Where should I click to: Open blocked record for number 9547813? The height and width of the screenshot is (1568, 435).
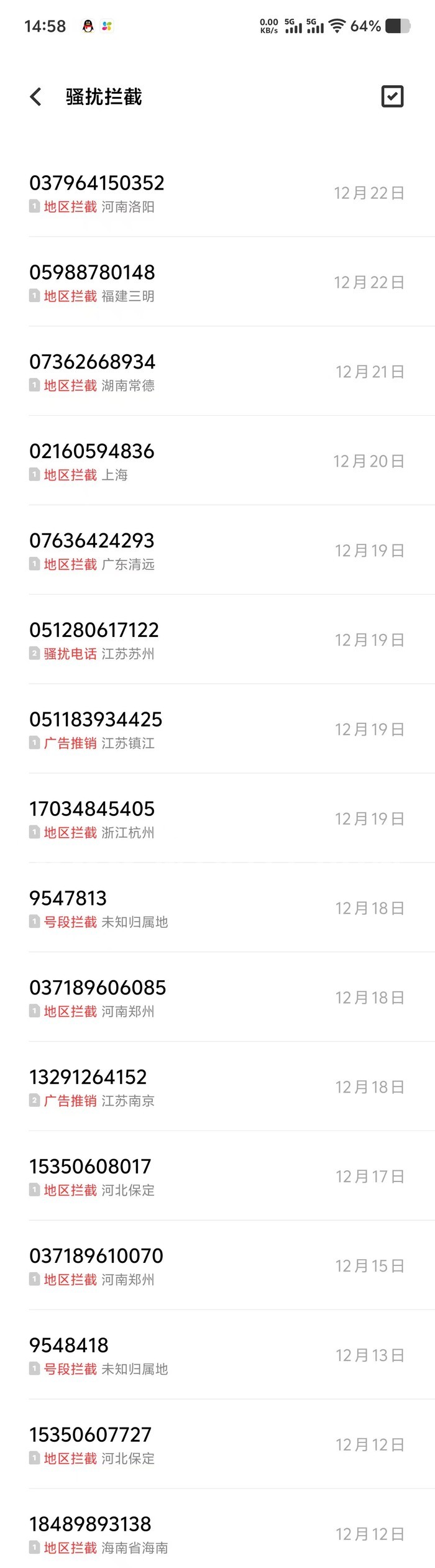(x=217, y=908)
